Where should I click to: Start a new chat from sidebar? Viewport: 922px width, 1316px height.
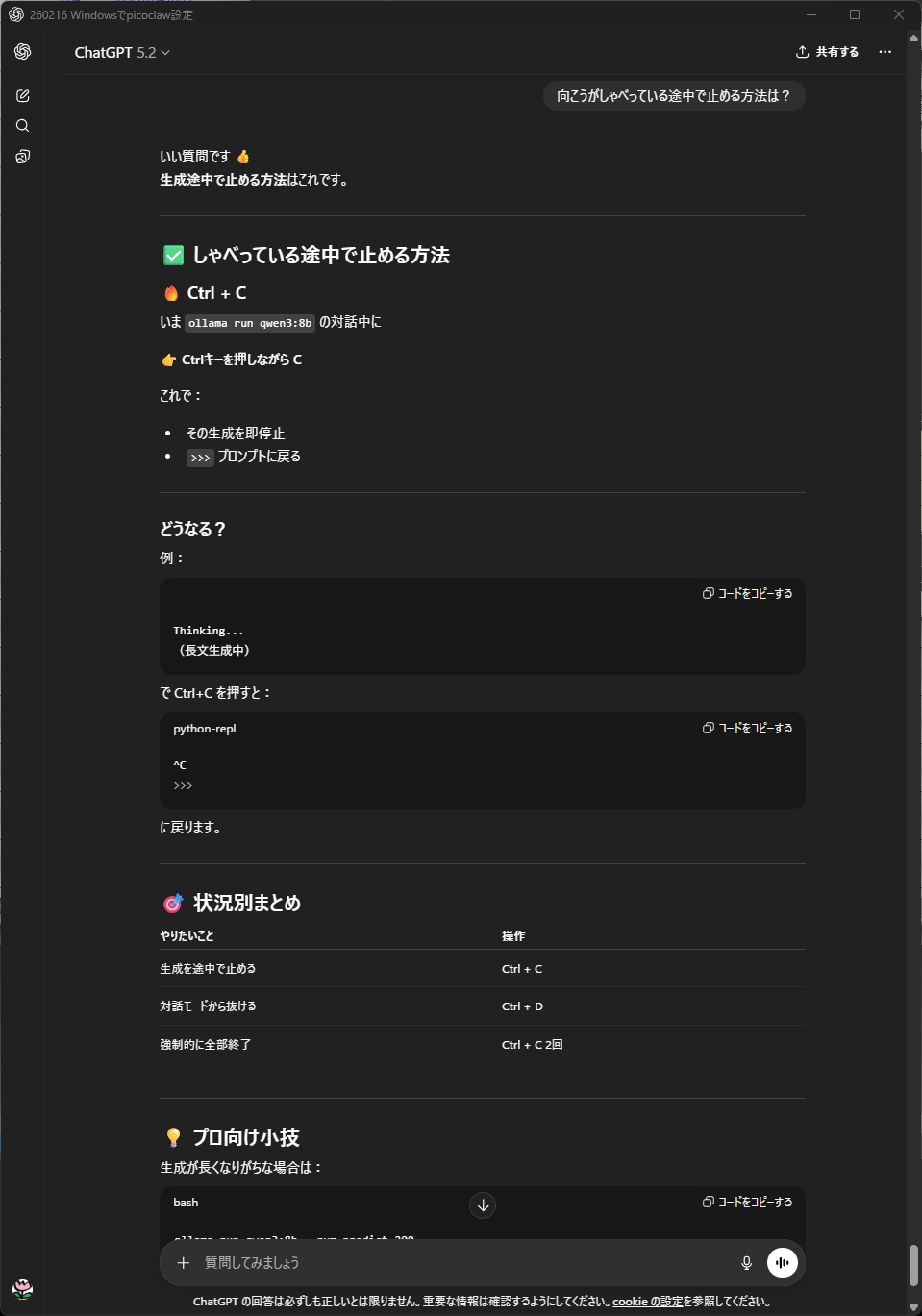(22, 95)
